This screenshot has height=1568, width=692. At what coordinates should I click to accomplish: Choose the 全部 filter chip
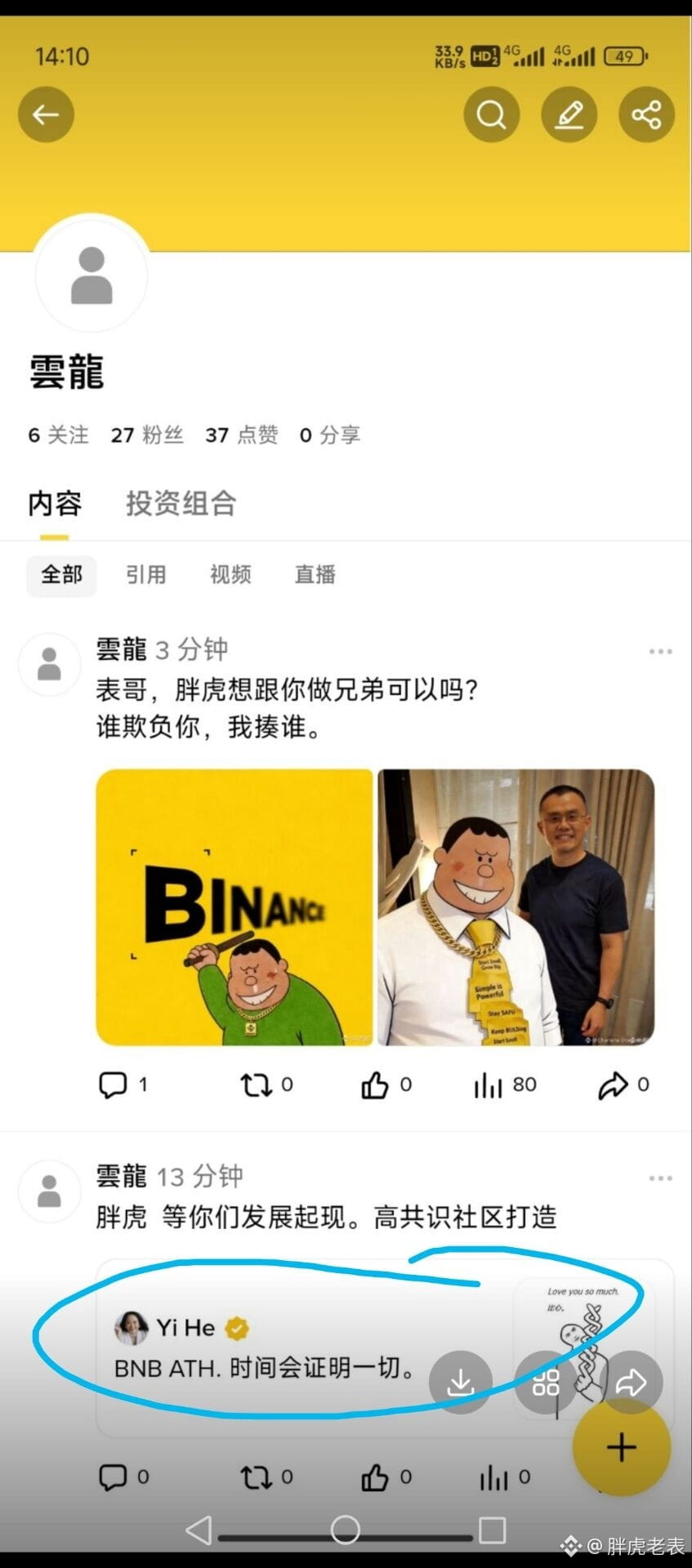point(61,575)
